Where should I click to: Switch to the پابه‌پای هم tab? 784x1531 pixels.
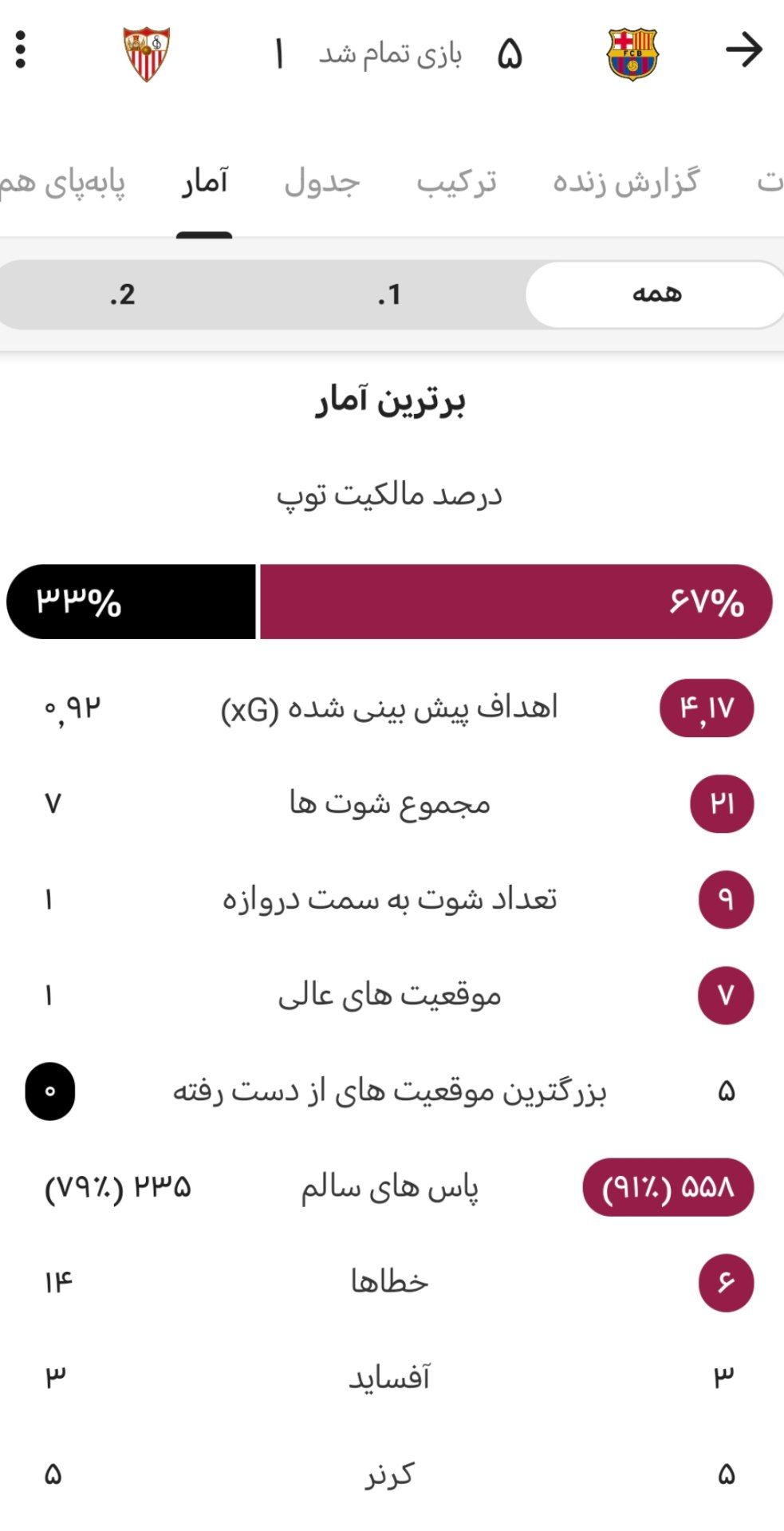pyautogui.click(x=62, y=182)
